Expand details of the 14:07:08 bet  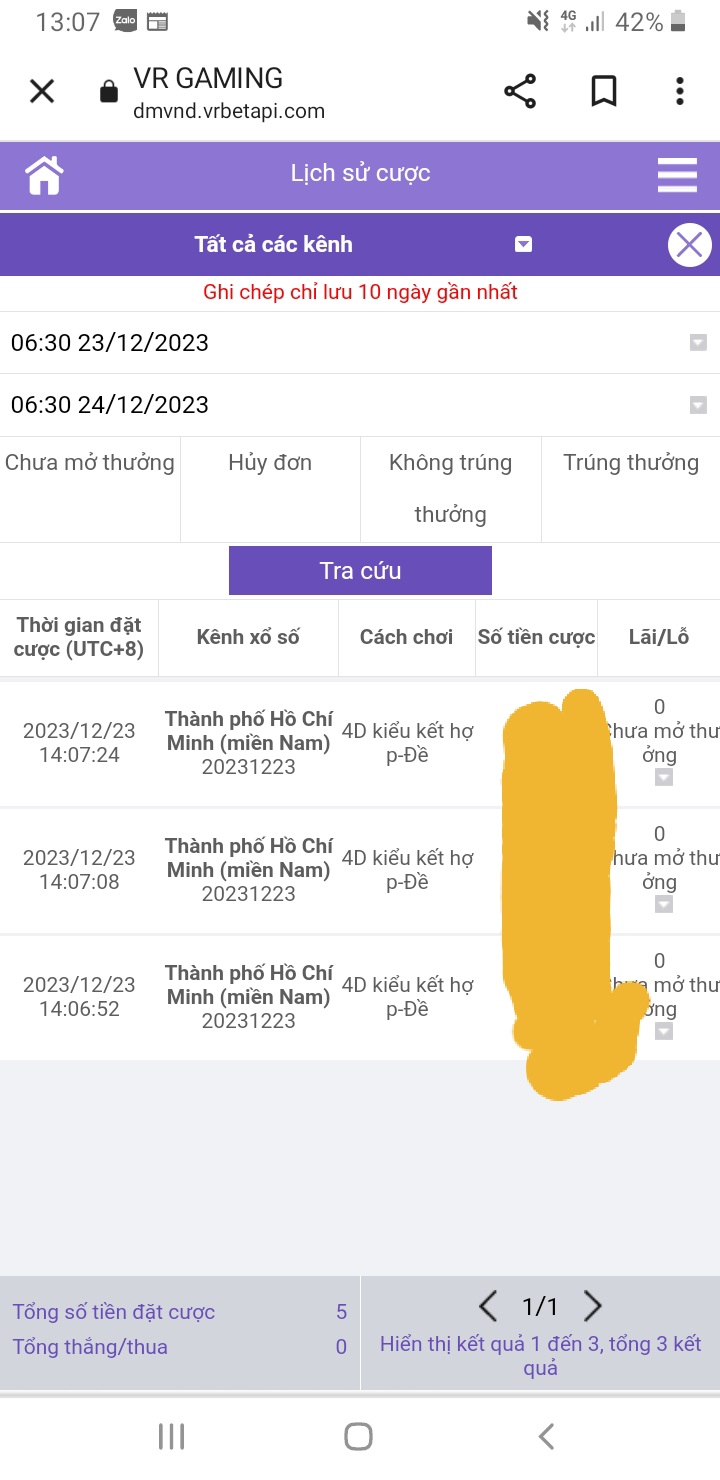tap(663, 905)
